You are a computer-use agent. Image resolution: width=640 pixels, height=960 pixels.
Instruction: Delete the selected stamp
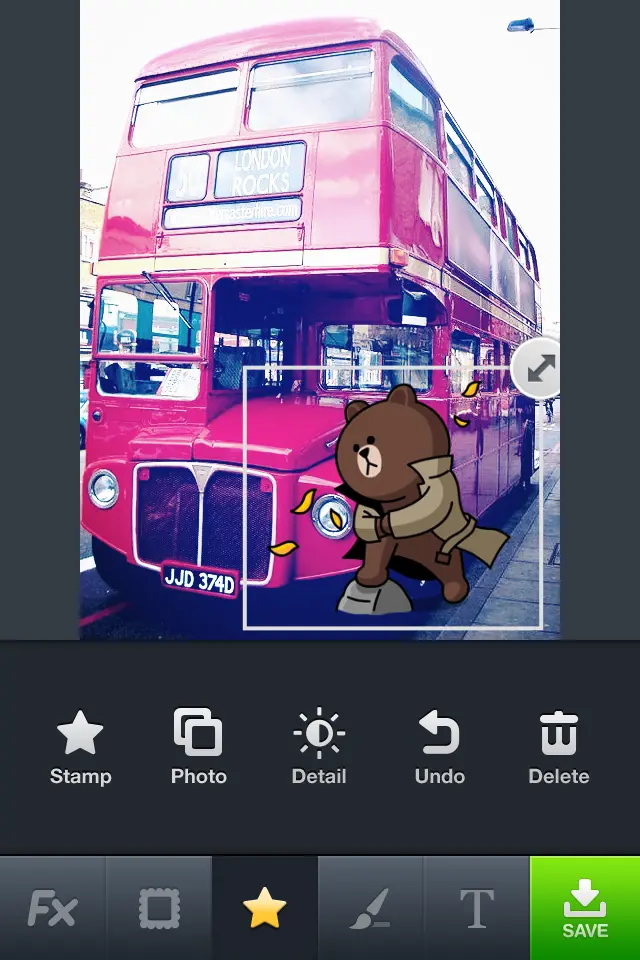point(559,746)
